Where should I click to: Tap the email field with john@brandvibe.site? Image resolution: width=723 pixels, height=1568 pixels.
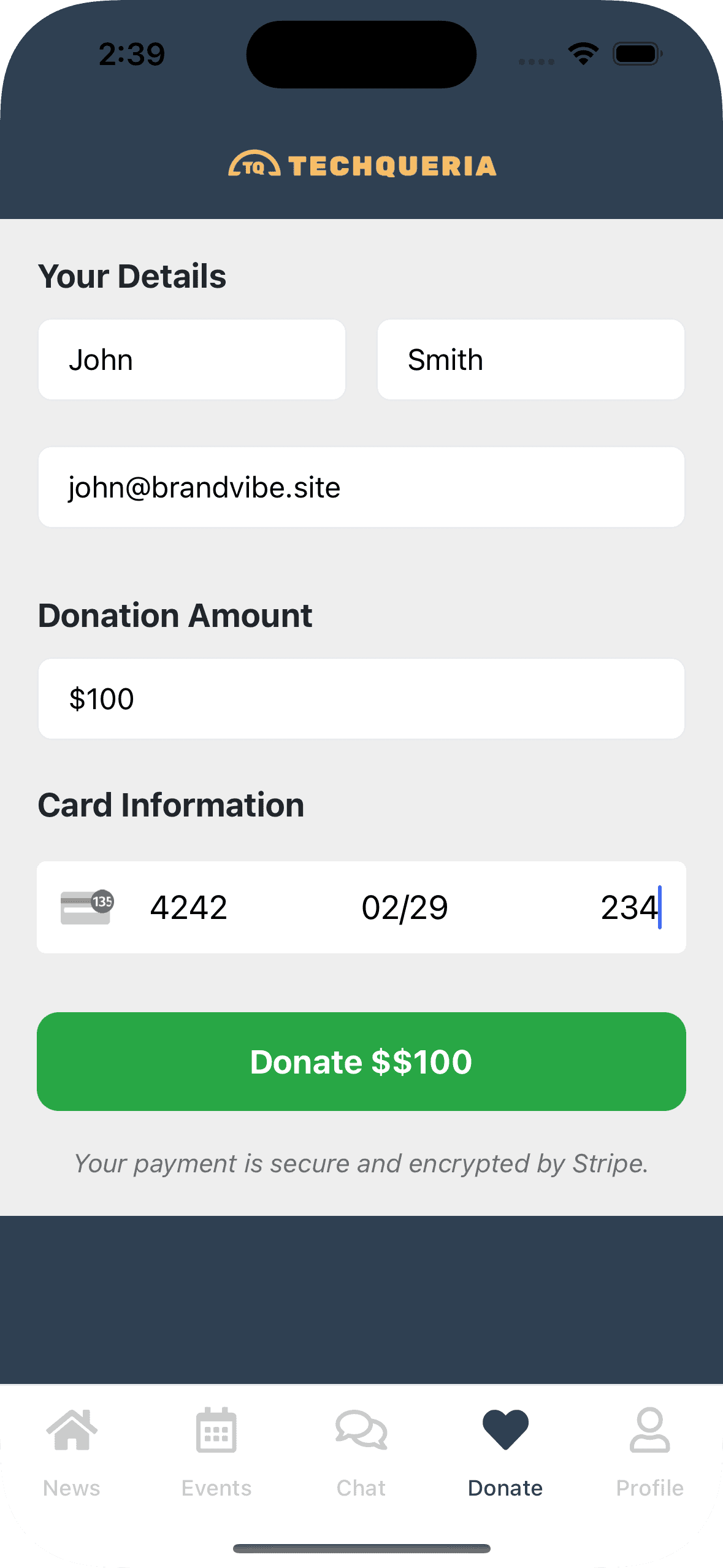[361, 487]
